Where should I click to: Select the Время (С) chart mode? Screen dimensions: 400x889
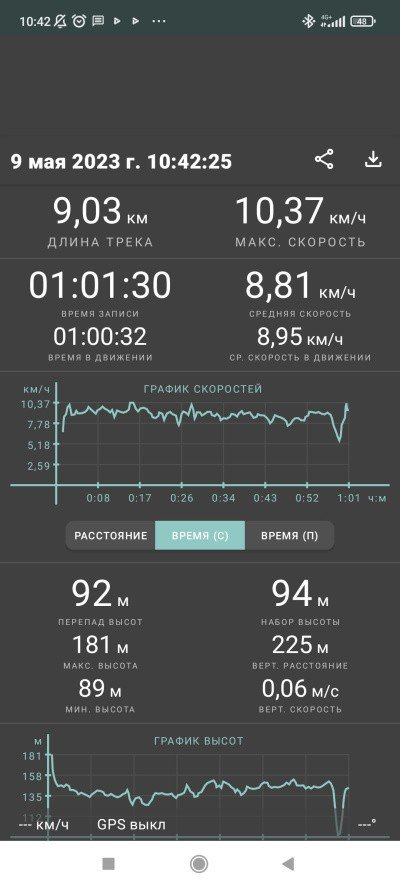[x=200, y=535]
